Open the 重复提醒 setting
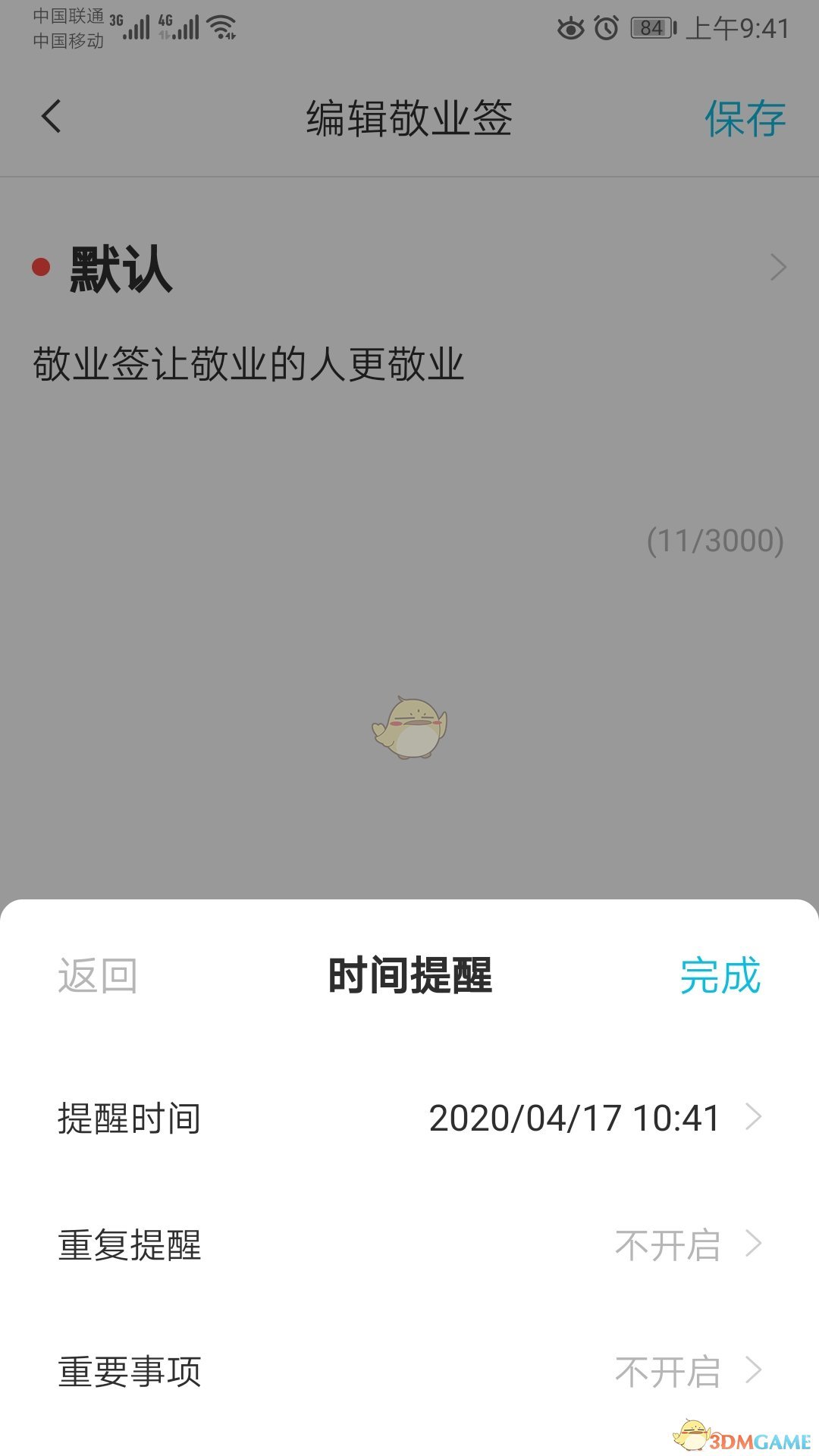This screenshot has width=819, height=1456. pyautogui.click(x=409, y=1245)
